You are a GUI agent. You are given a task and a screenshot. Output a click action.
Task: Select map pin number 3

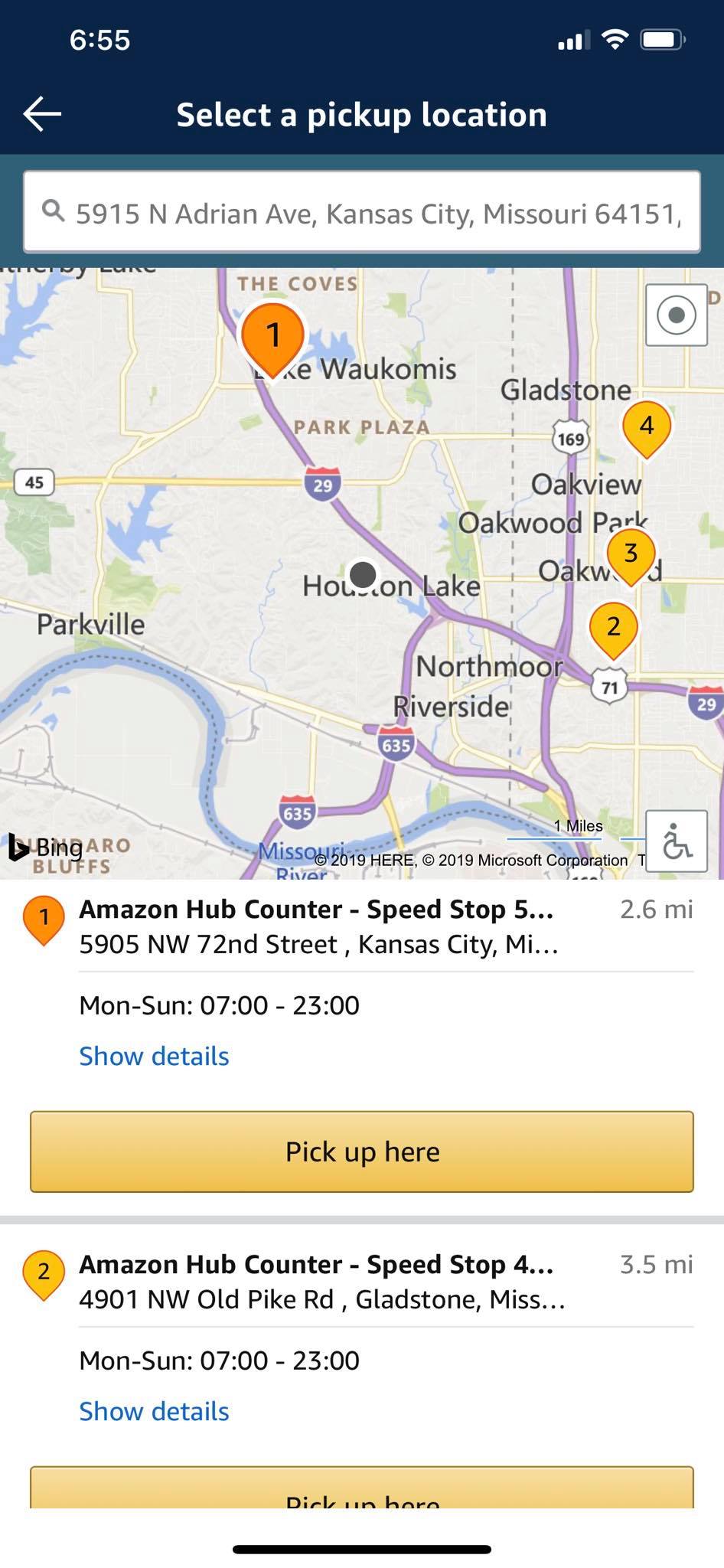point(631,554)
